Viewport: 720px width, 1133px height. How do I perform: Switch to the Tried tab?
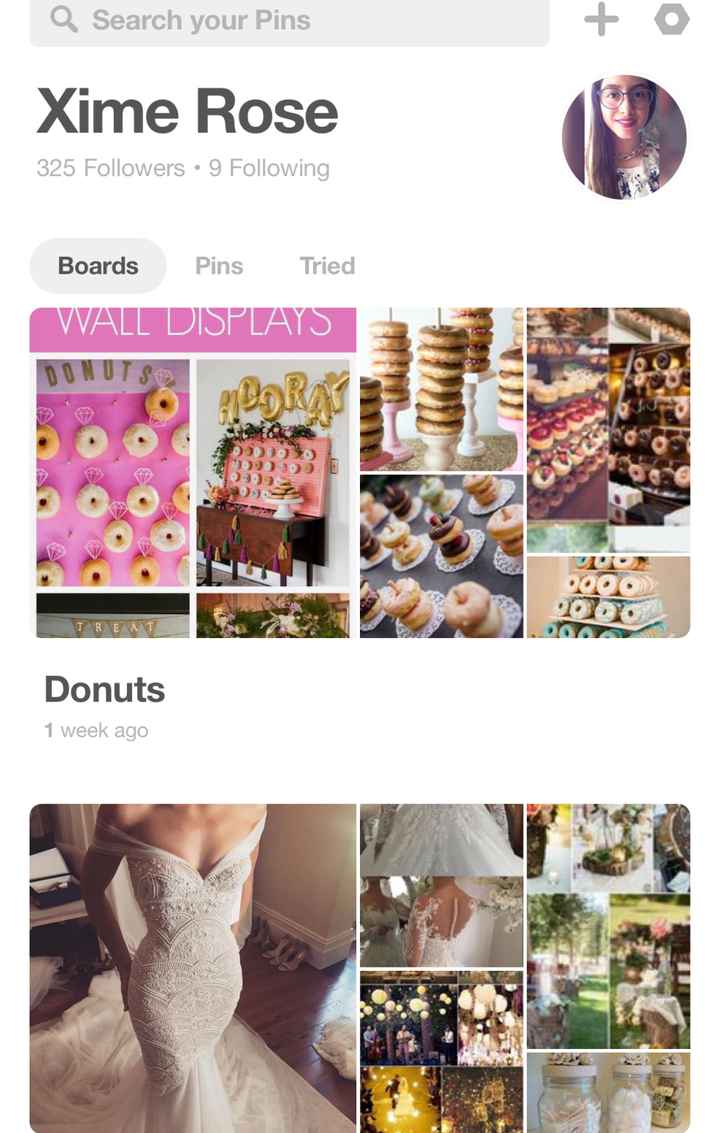[x=327, y=266]
